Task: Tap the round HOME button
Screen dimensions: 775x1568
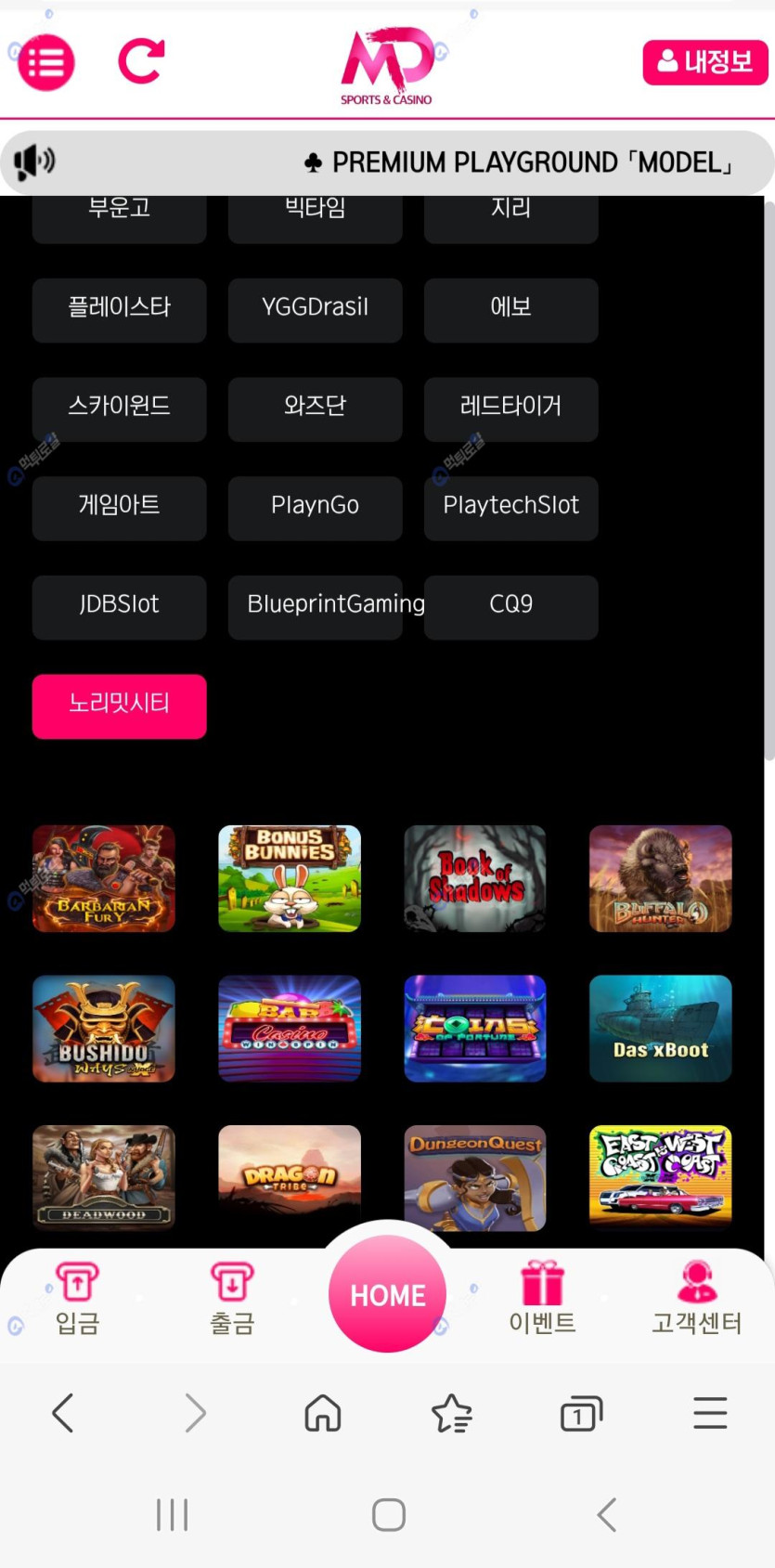Action: (388, 1293)
